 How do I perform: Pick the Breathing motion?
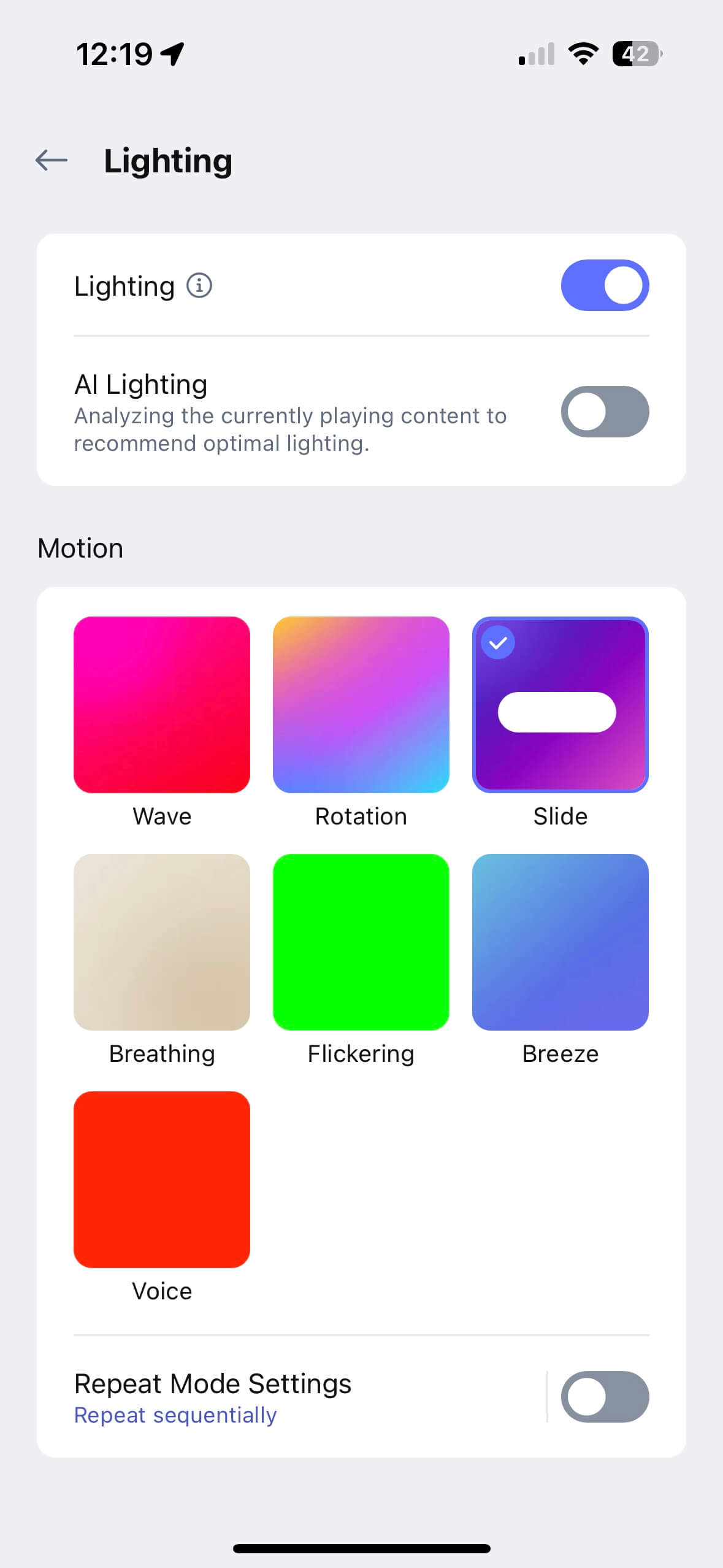click(162, 942)
